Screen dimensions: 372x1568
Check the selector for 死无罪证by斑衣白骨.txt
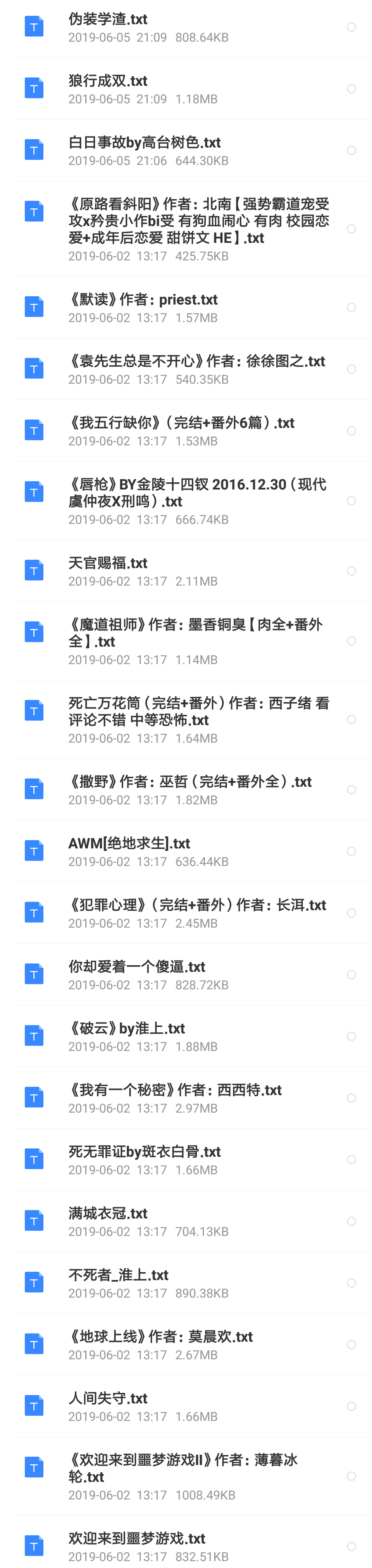click(351, 1160)
